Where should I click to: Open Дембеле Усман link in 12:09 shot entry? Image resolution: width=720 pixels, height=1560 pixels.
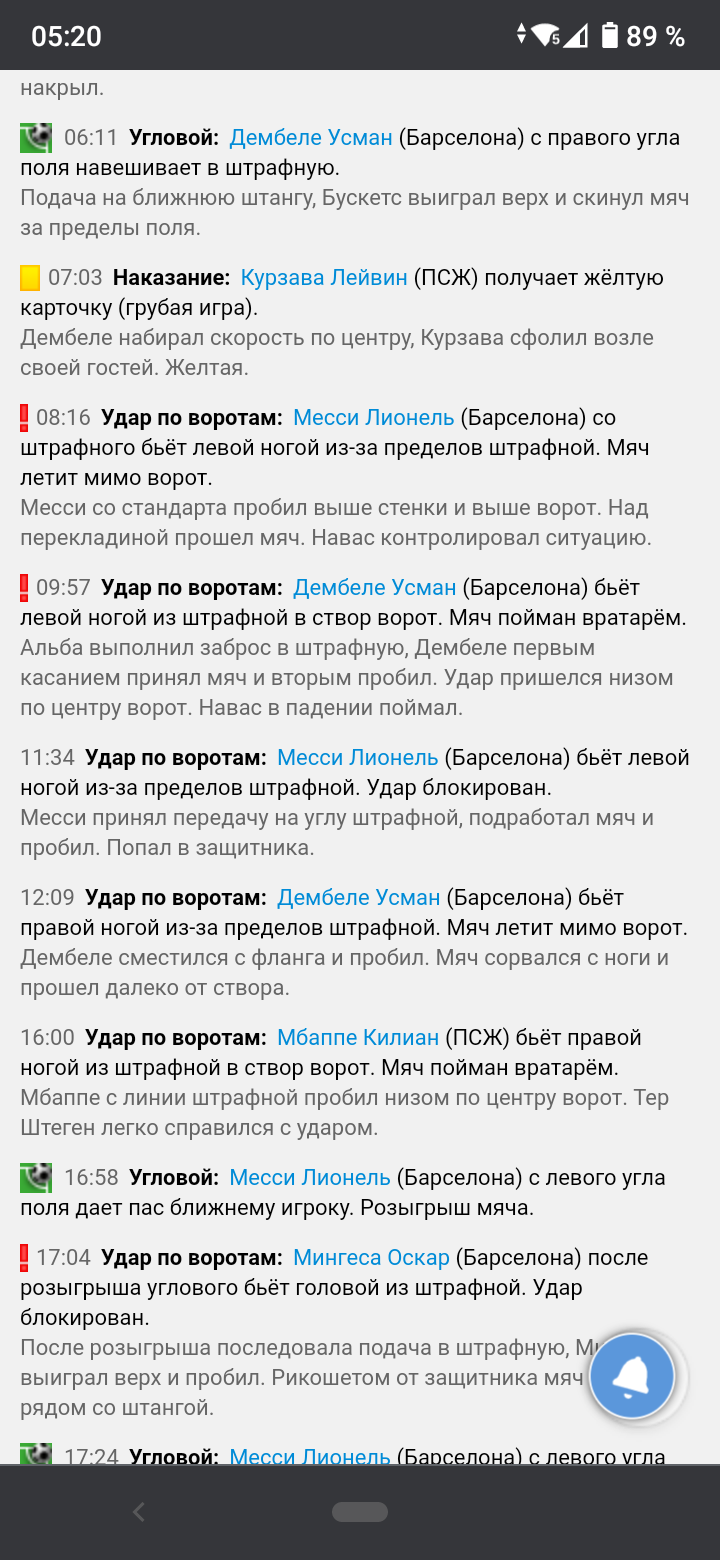358,897
